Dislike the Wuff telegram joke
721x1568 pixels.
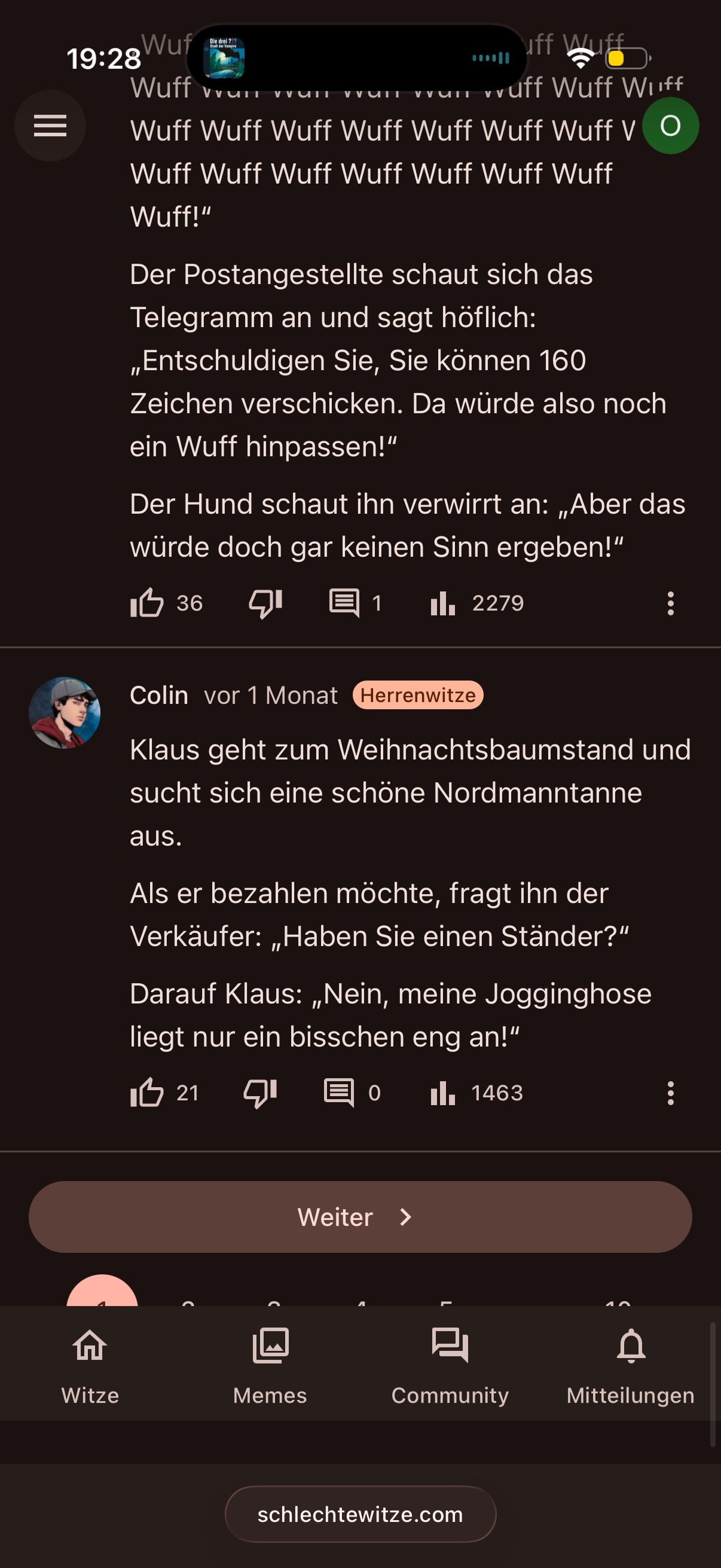click(x=265, y=603)
